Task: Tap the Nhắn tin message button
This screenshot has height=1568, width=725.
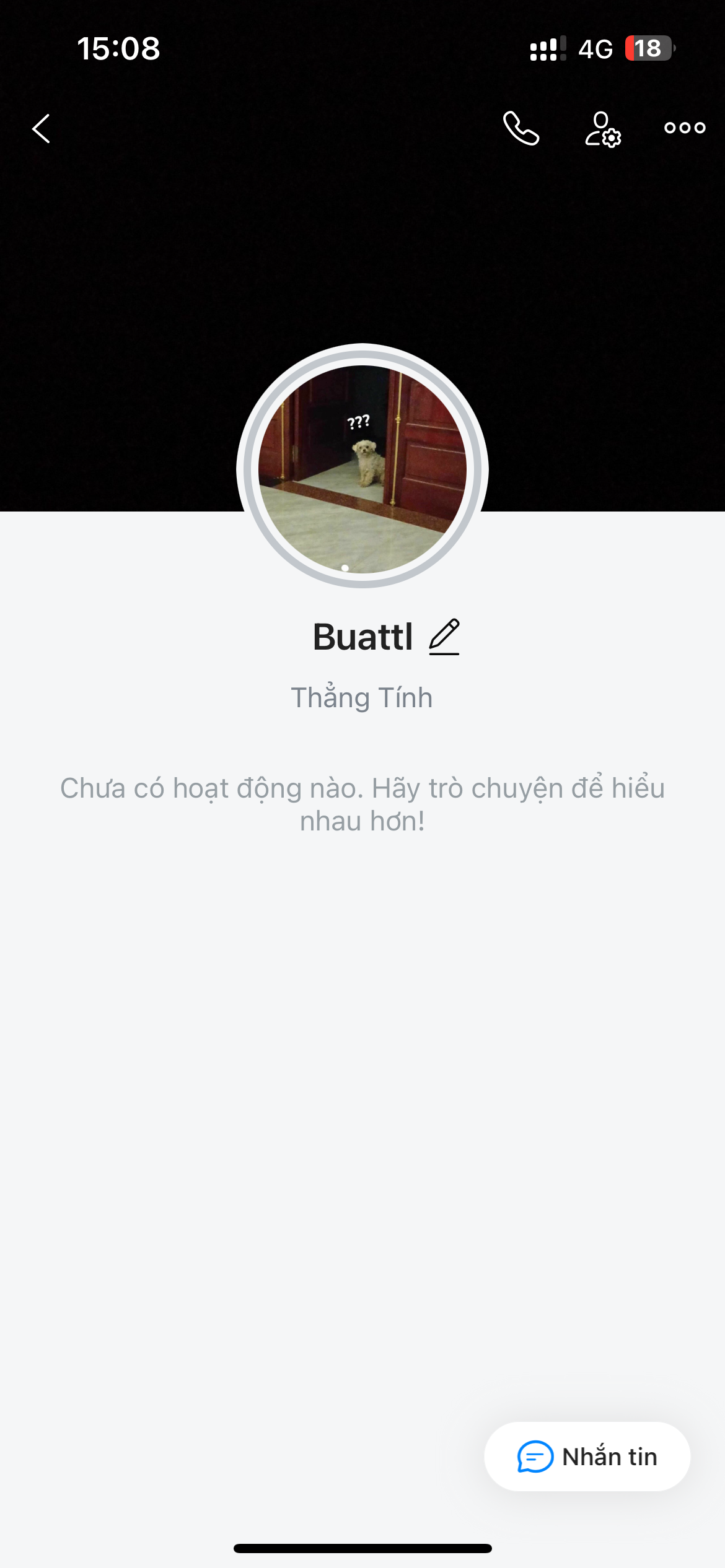Action: click(587, 1456)
